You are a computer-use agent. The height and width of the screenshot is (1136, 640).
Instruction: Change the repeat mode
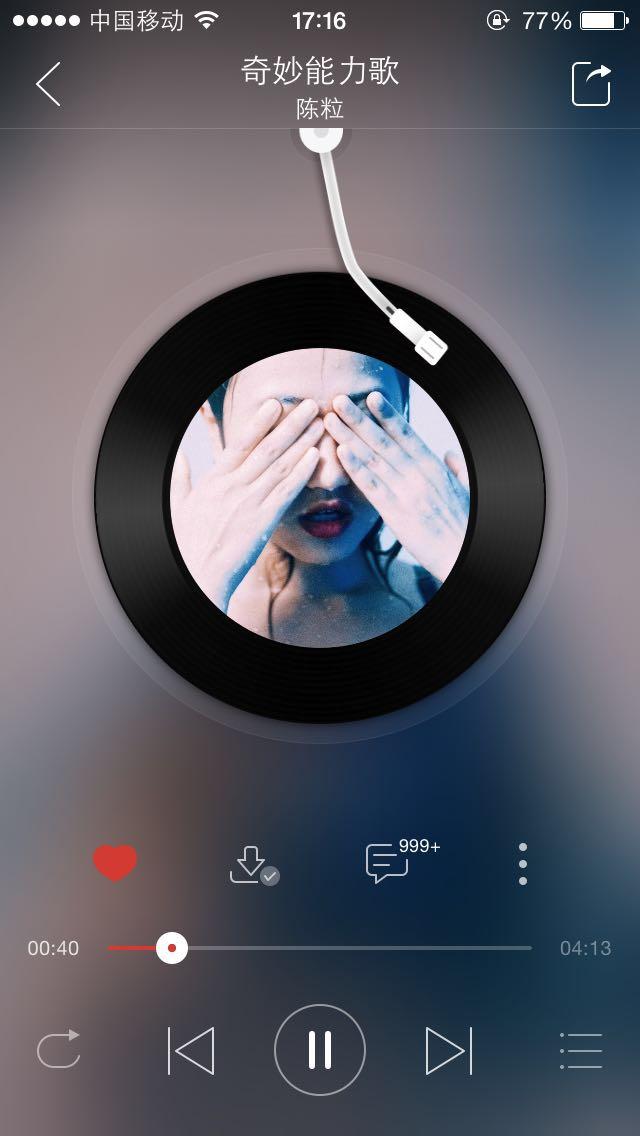point(58,1050)
